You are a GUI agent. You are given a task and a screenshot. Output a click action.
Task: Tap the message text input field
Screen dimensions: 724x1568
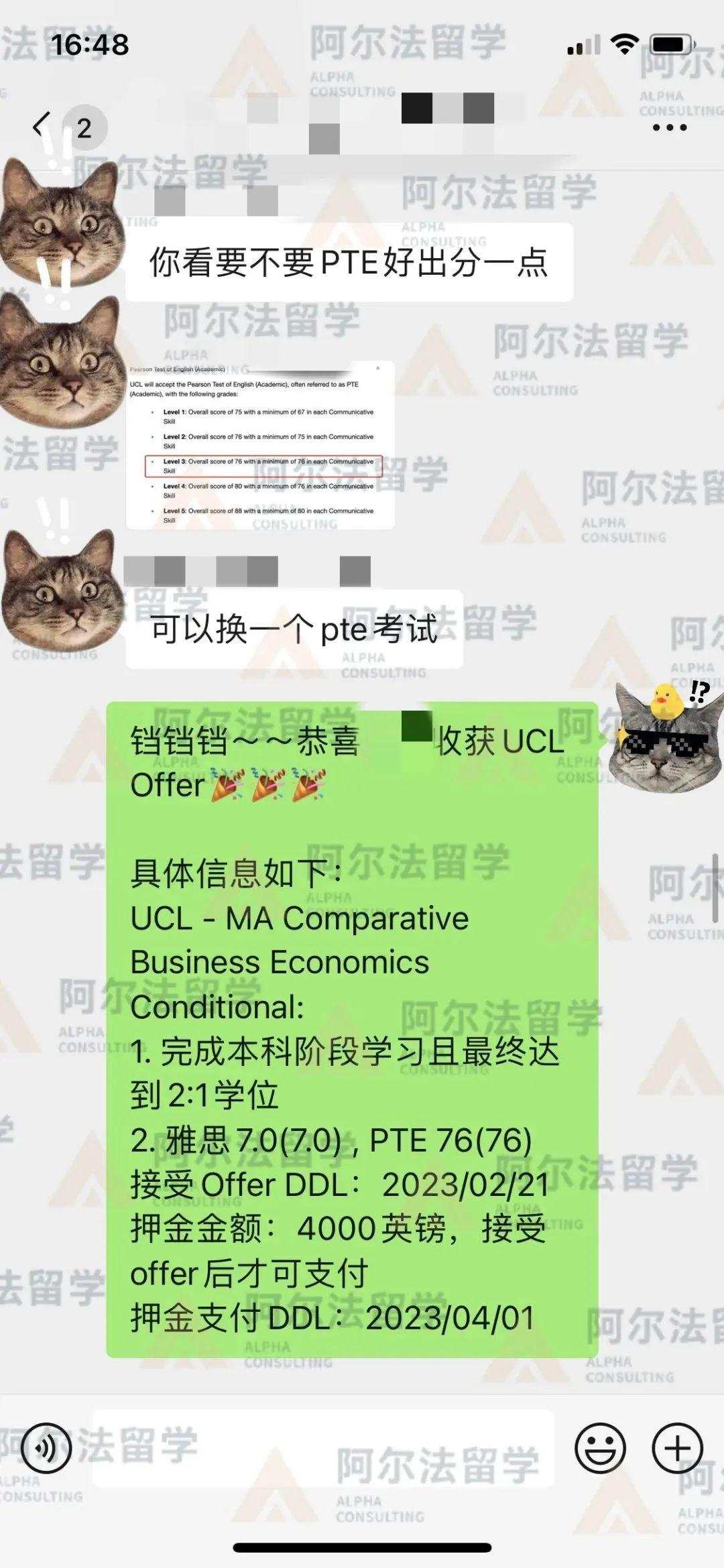click(323, 1448)
